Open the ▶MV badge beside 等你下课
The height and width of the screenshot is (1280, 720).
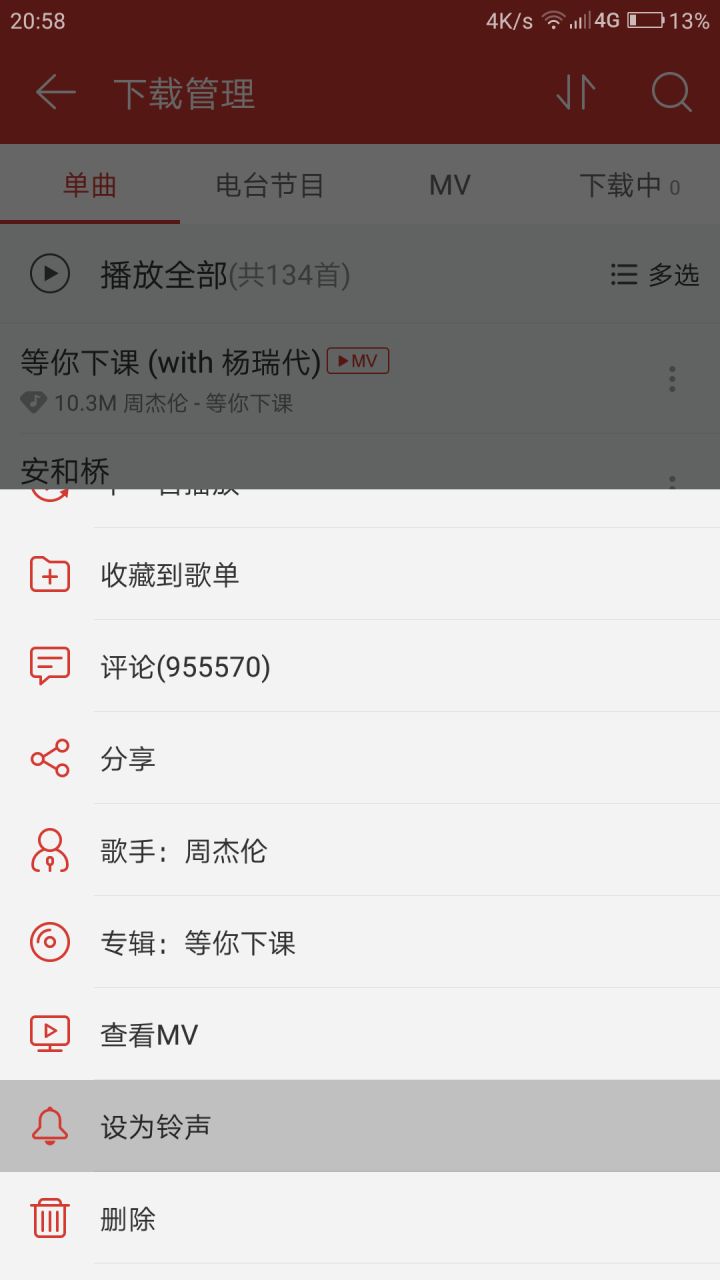358,361
